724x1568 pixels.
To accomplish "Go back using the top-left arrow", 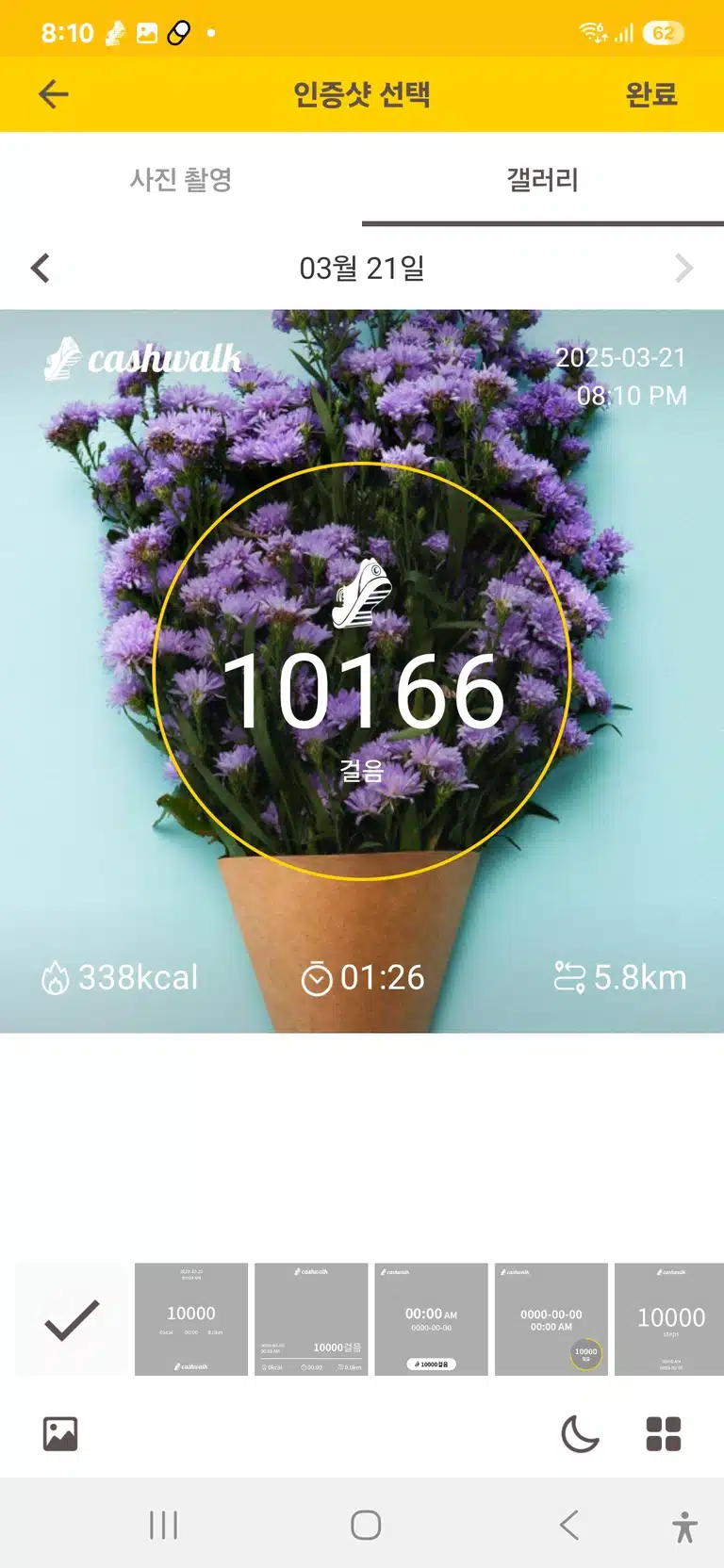I will pyautogui.click(x=54, y=94).
